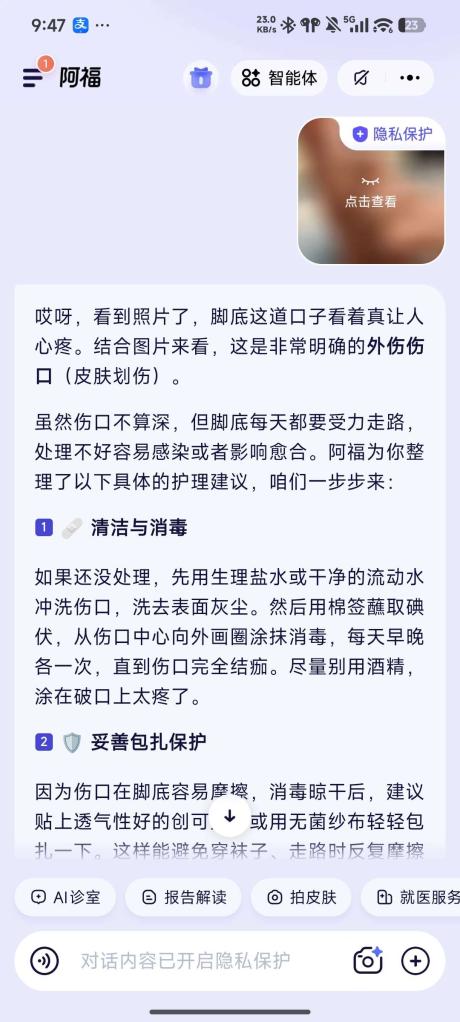Open the 就医服务 chip

(x=410, y=897)
